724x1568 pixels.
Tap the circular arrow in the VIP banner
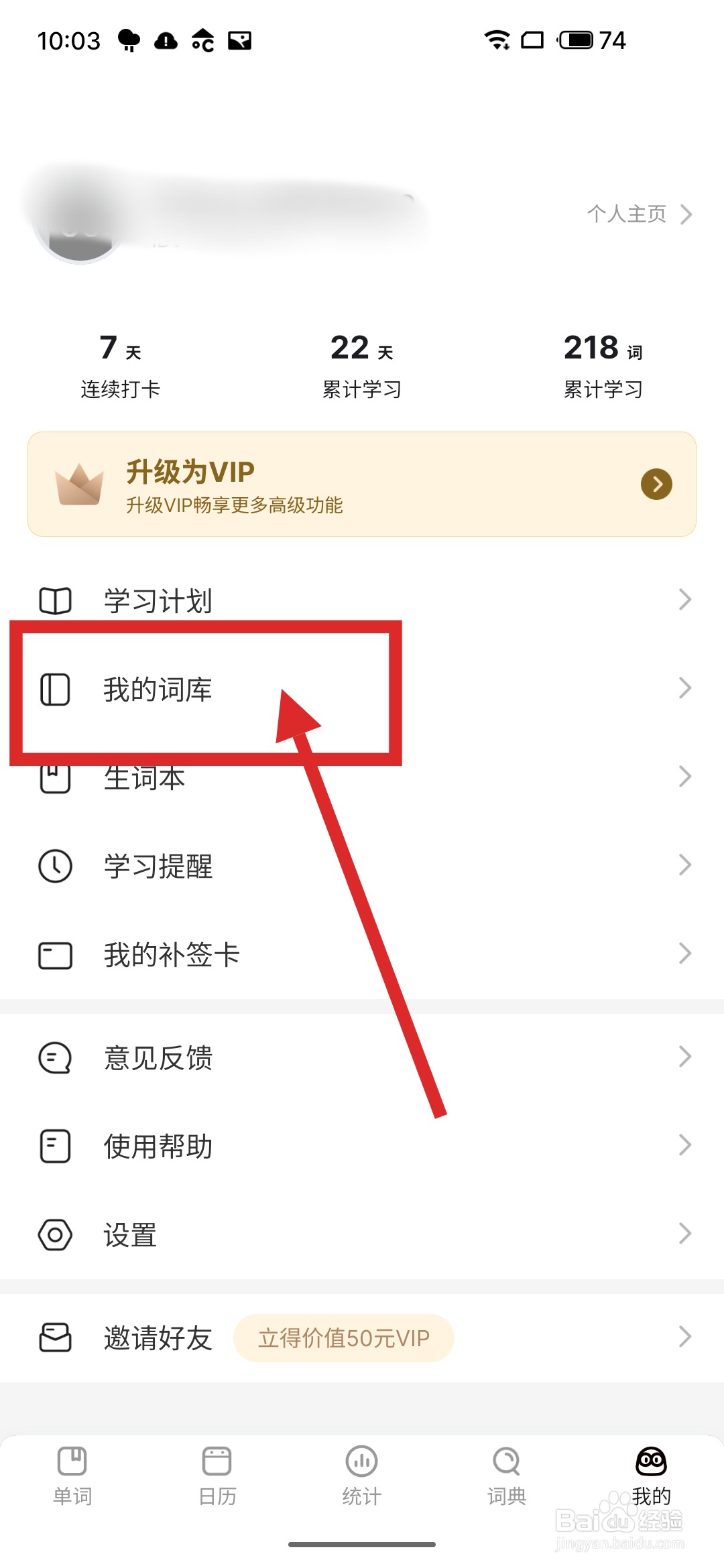656,484
